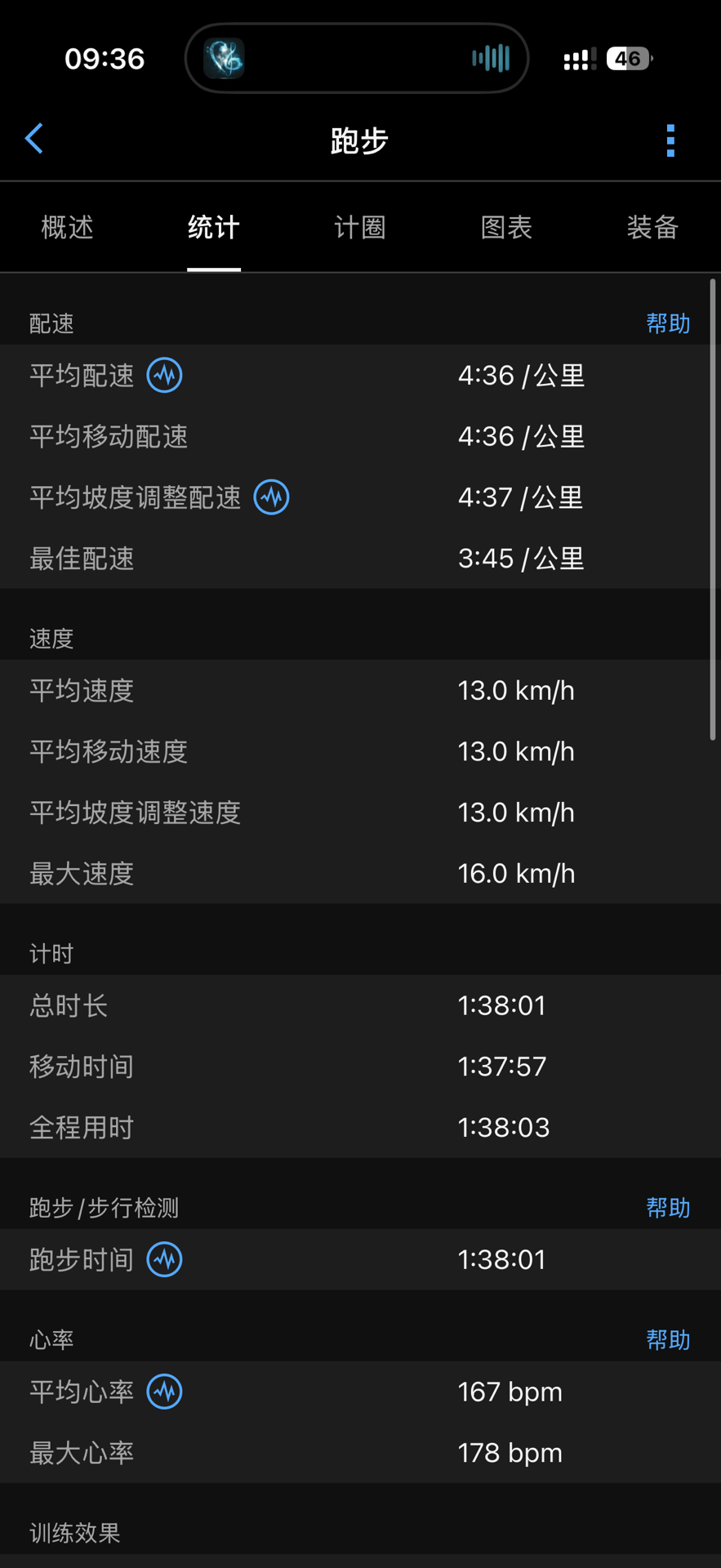Open the 图表 tab
This screenshot has width=721, height=1568.
click(506, 227)
